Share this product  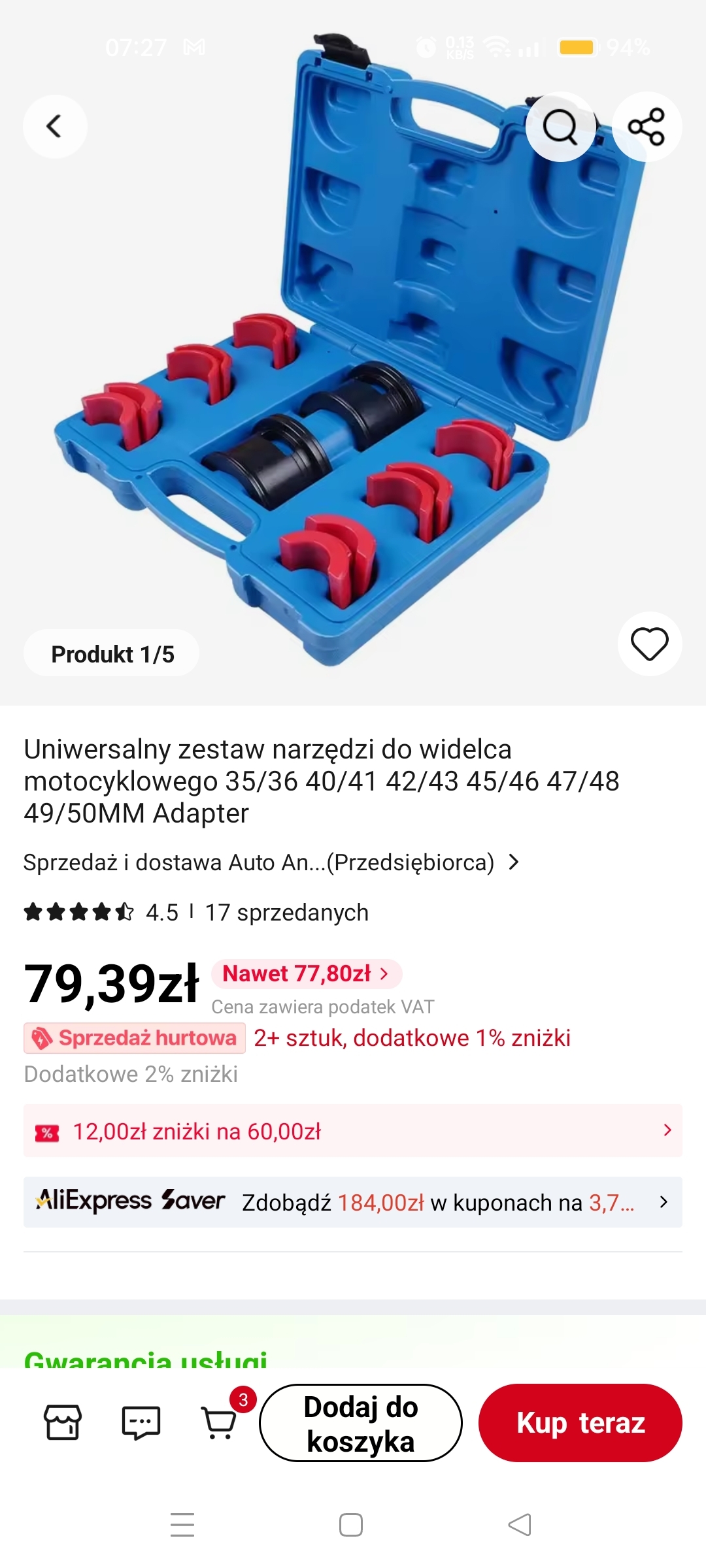(647, 126)
